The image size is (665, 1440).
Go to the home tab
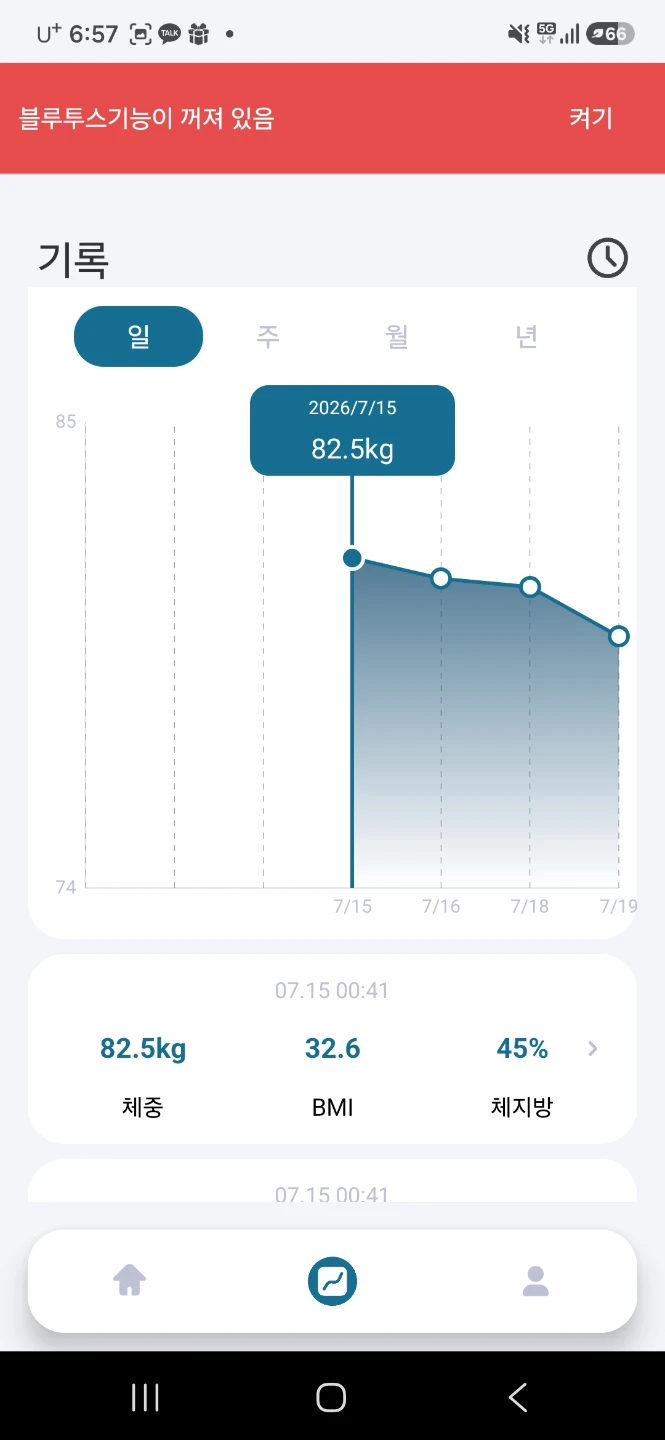pyautogui.click(x=130, y=1281)
